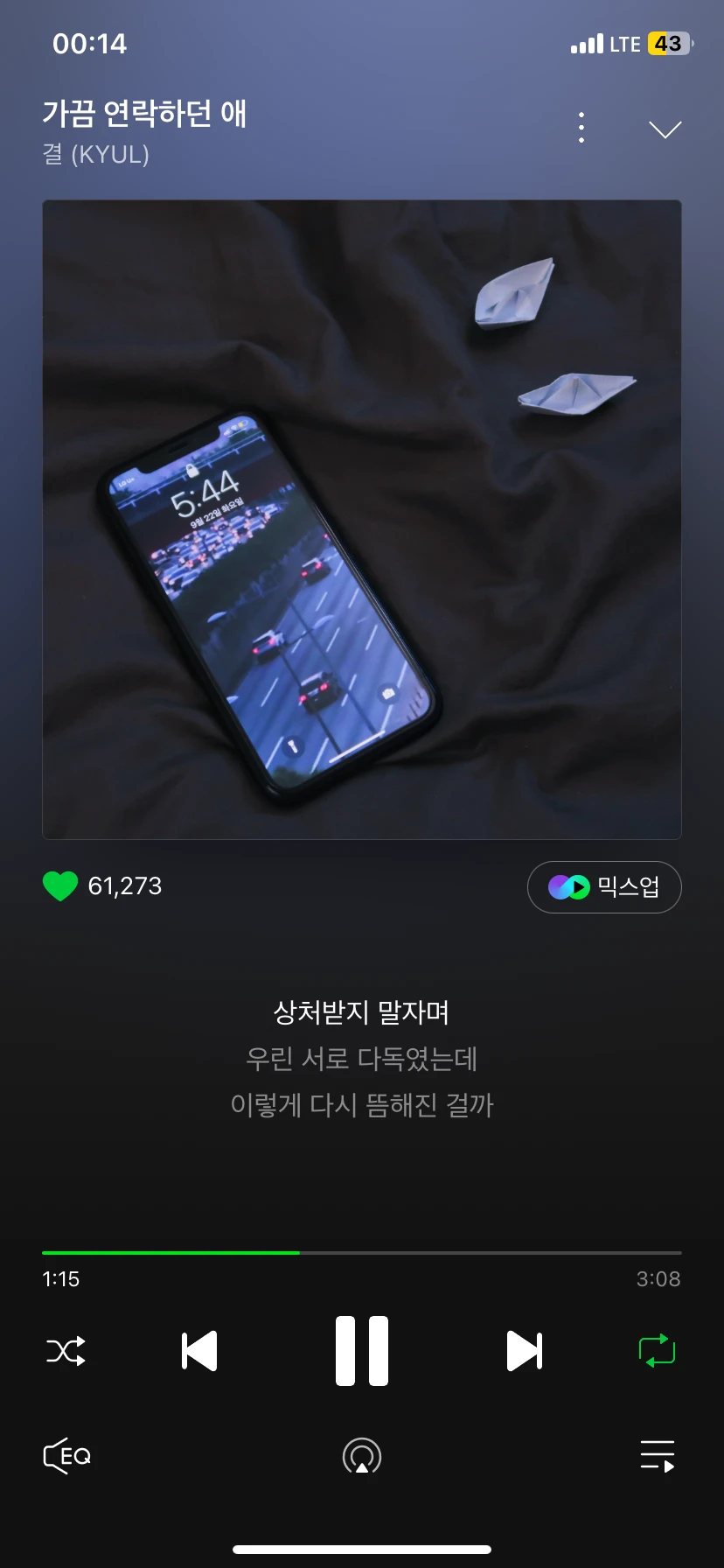Collapse the player with the down chevron
The image size is (724, 1568).
tap(665, 130)
